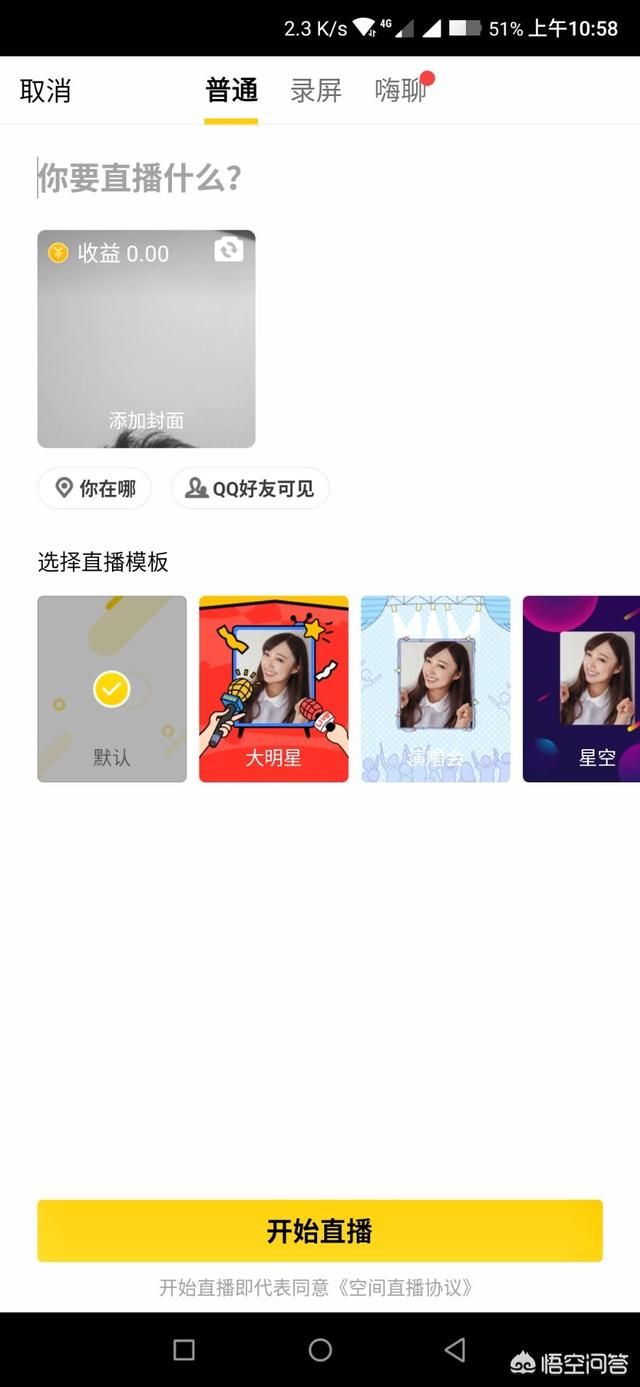640x1387 pixels.
Task: Go back with the system back button
Action: coord(455,1350)
